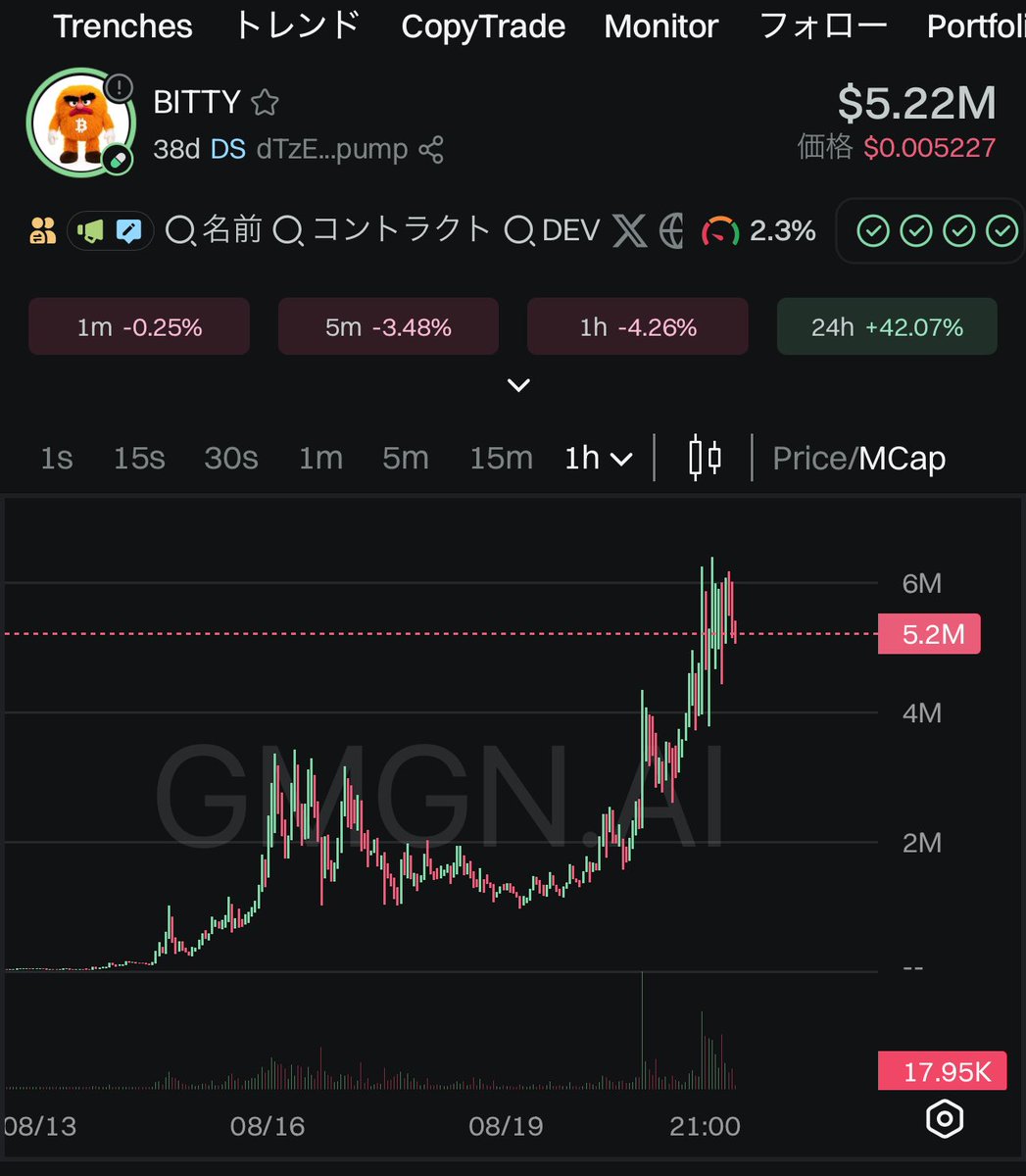Switch to the Trenches tab
The image size is (1026, 1176).
click(x=122, y=26)
